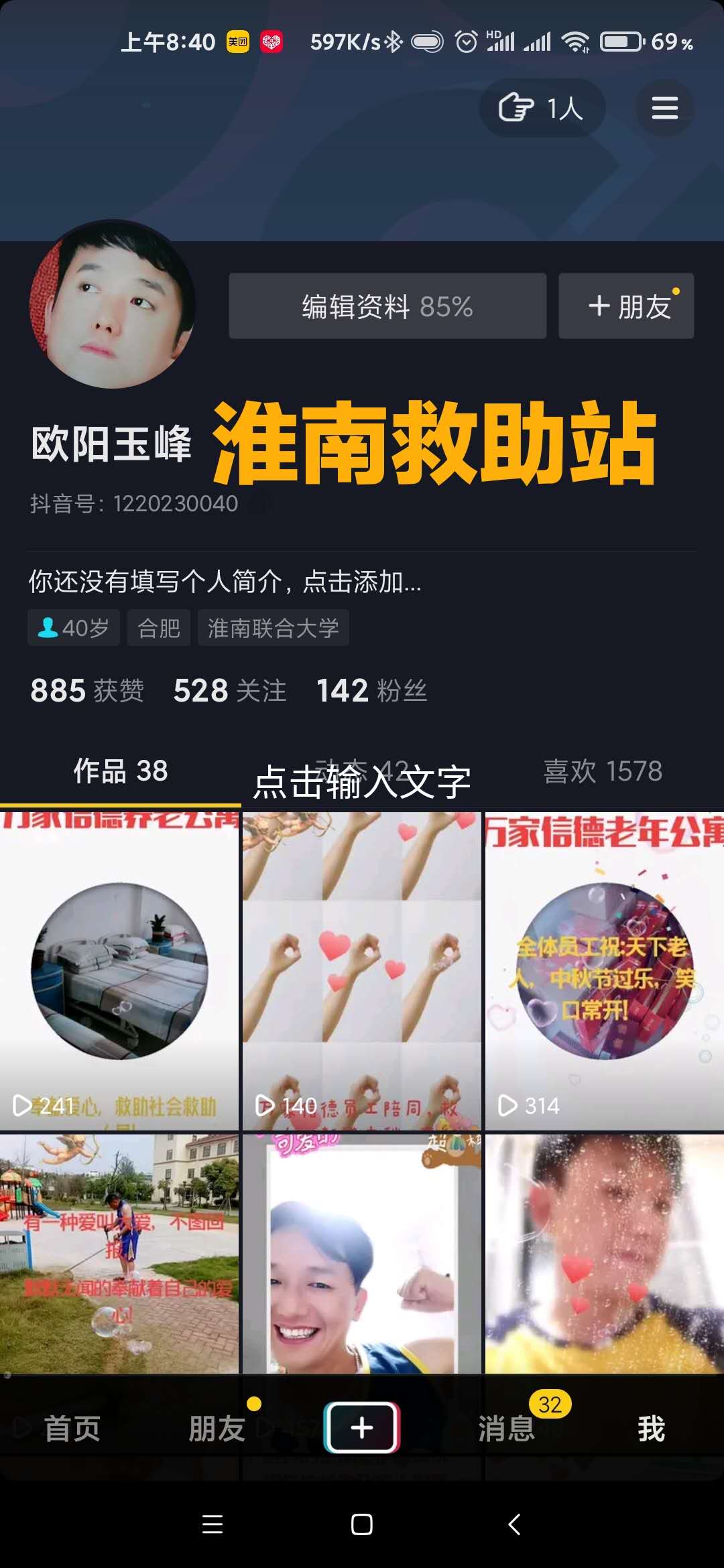Open the video with 241 plays
The image size is (724, 1568).
coord(119,970)
